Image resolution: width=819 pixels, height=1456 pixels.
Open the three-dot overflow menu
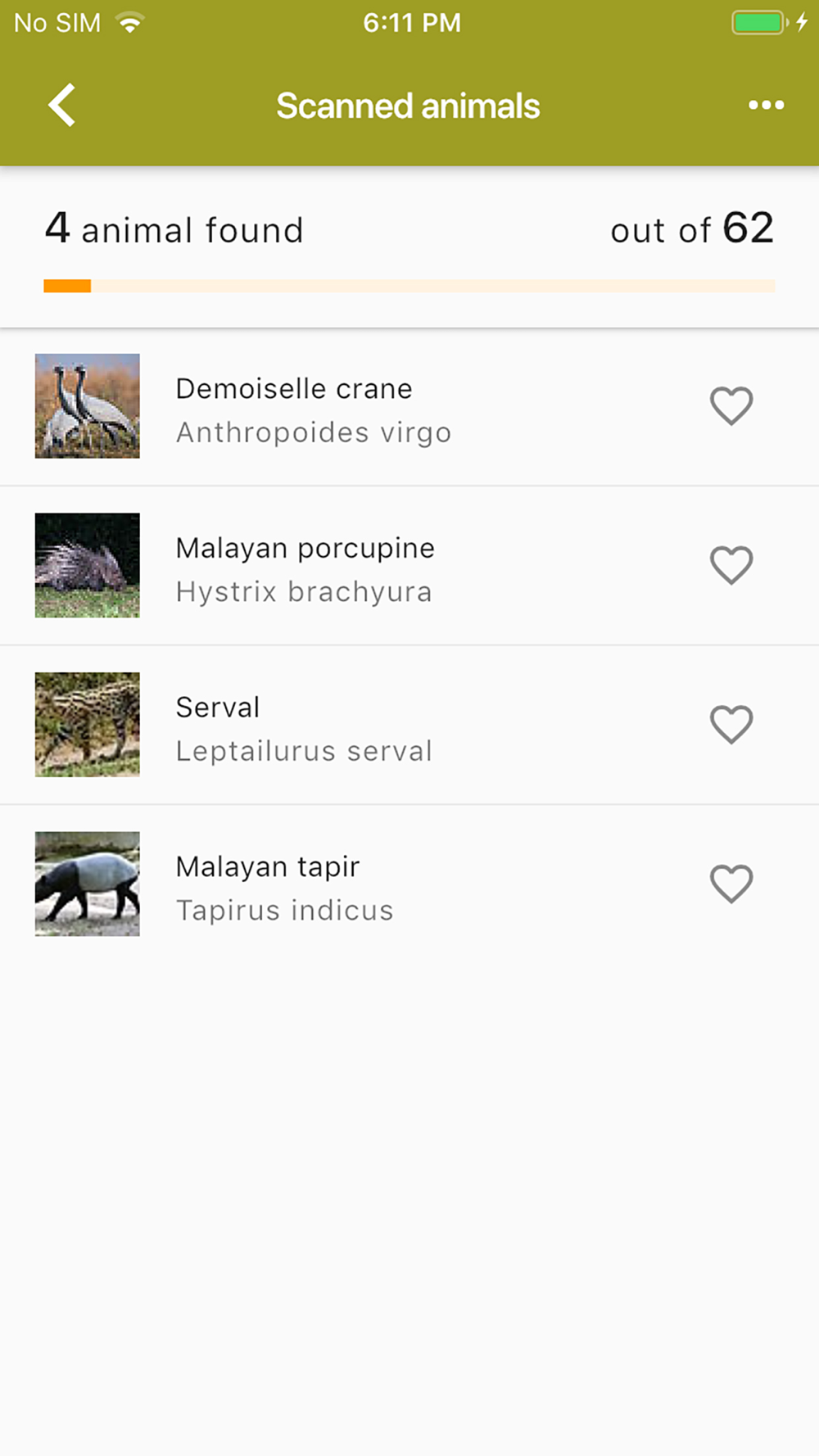point(766,105)
